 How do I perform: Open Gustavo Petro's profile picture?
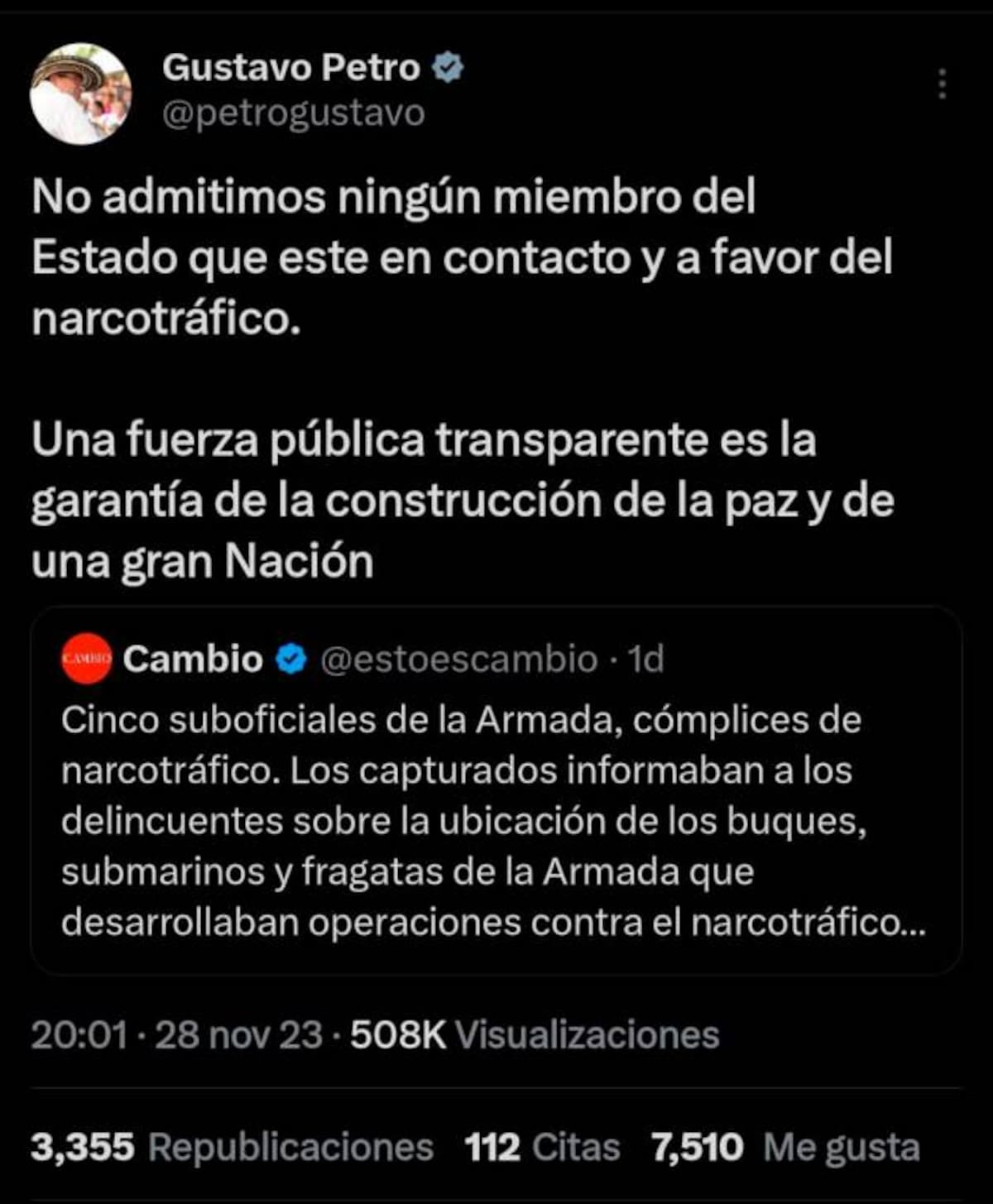(81, 94)
